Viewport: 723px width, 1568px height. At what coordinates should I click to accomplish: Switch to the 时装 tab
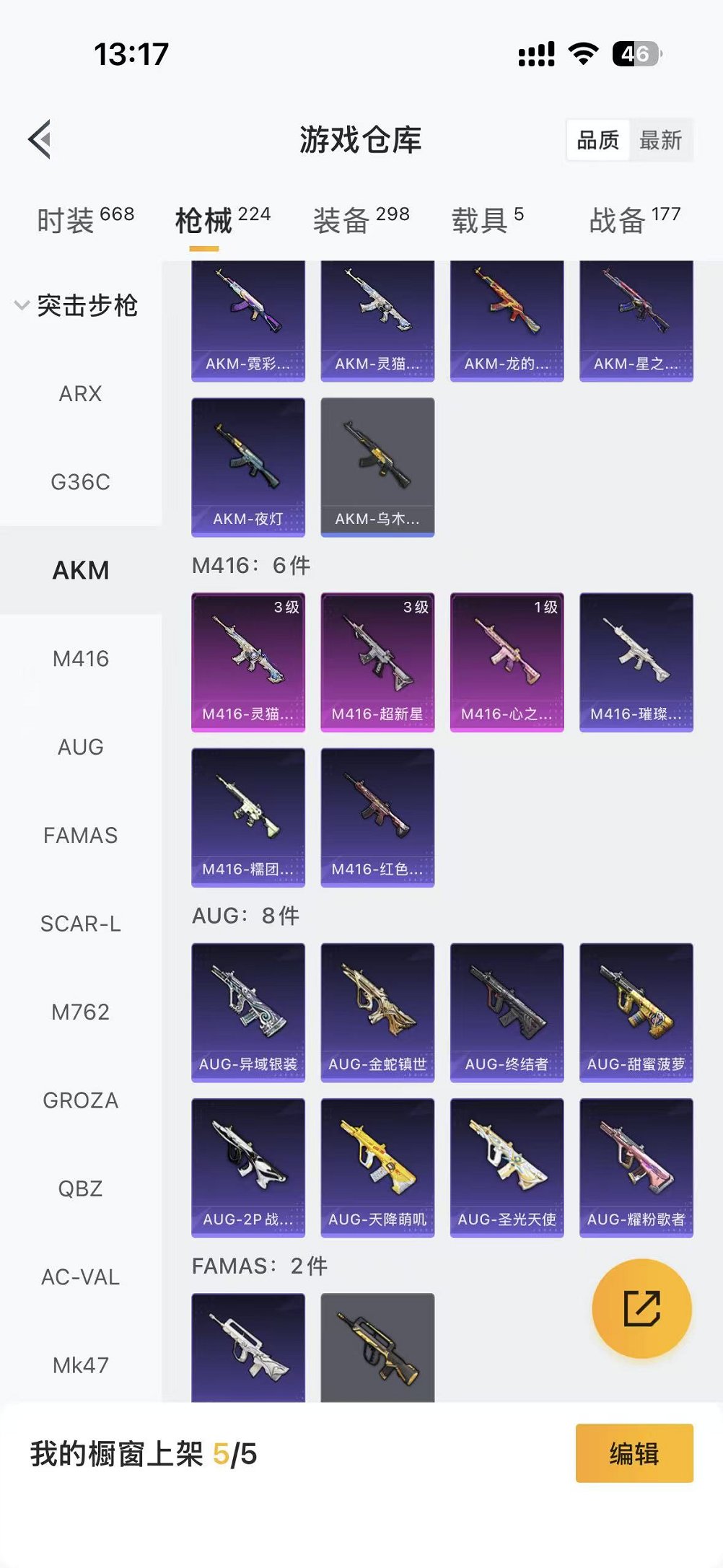(x=84, y=219)
